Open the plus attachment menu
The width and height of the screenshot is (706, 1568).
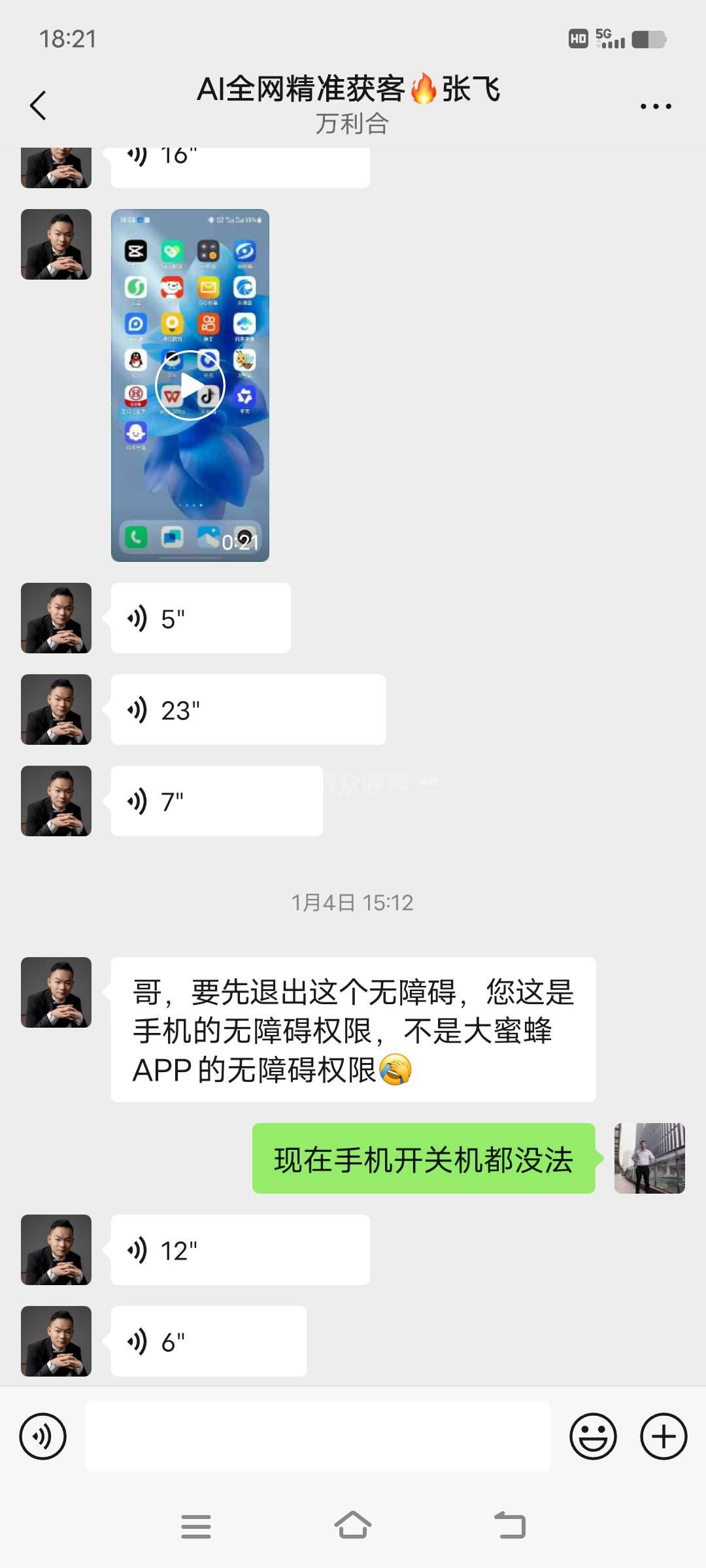pos(663,1436)
